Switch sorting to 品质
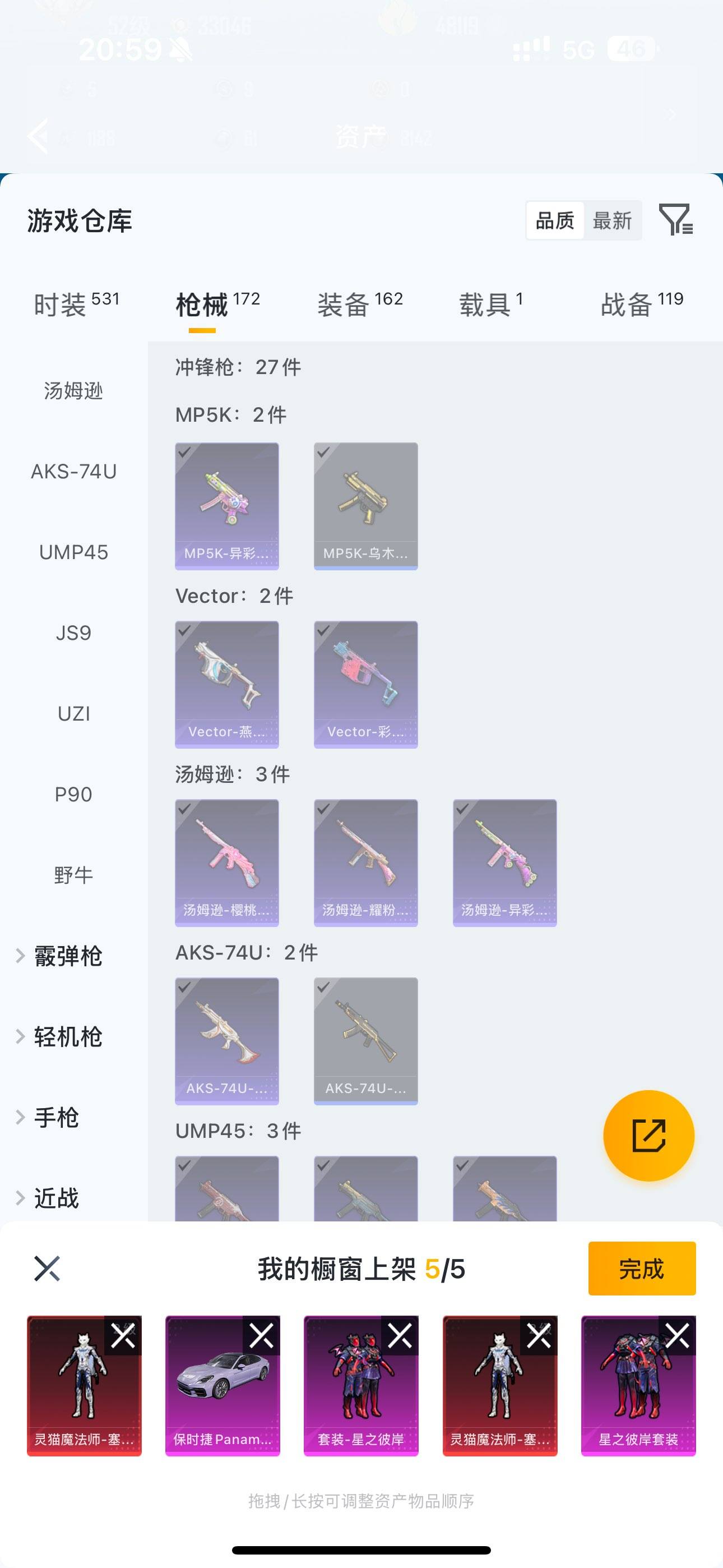This screenshot has height=1568, width=723. coord(554,221)
